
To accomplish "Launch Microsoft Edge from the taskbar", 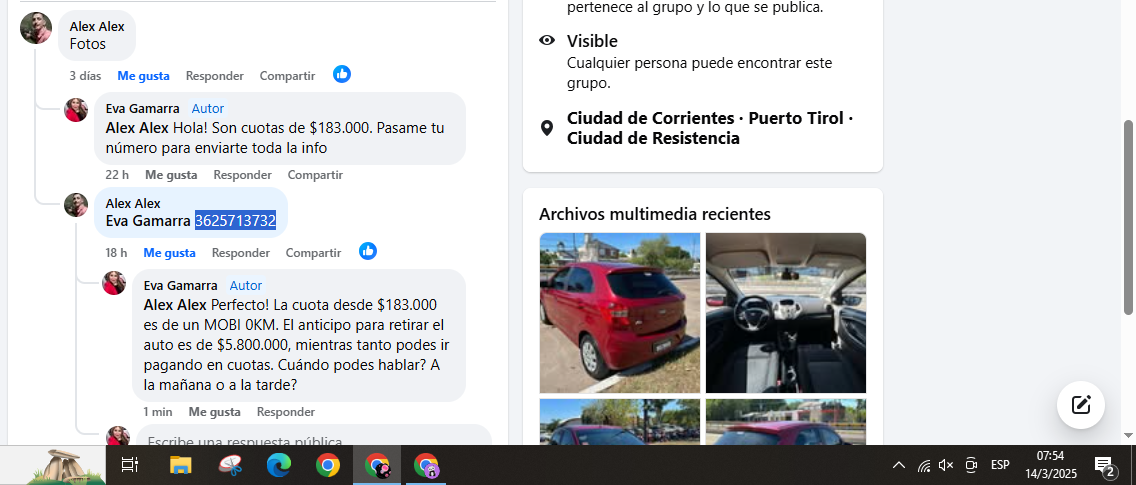I will coord(278,465).
